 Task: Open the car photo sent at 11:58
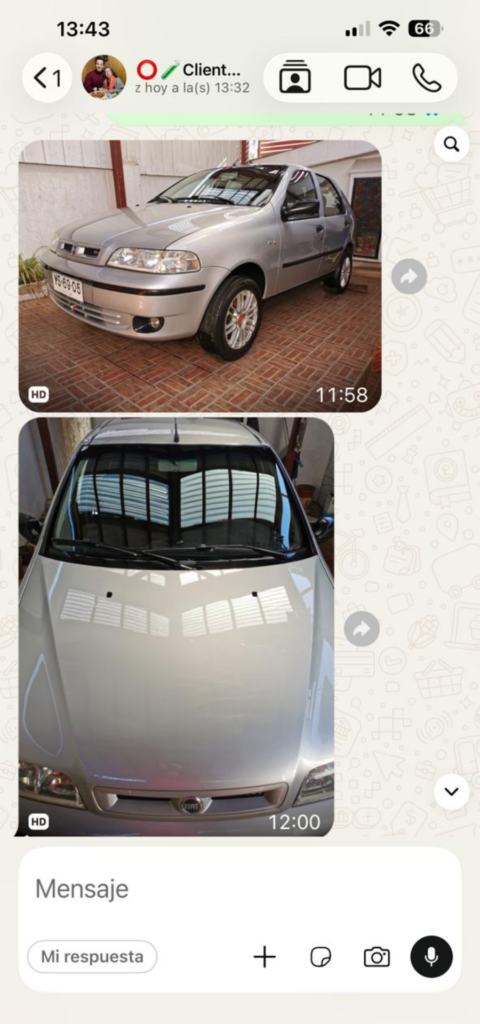point(200,276)
